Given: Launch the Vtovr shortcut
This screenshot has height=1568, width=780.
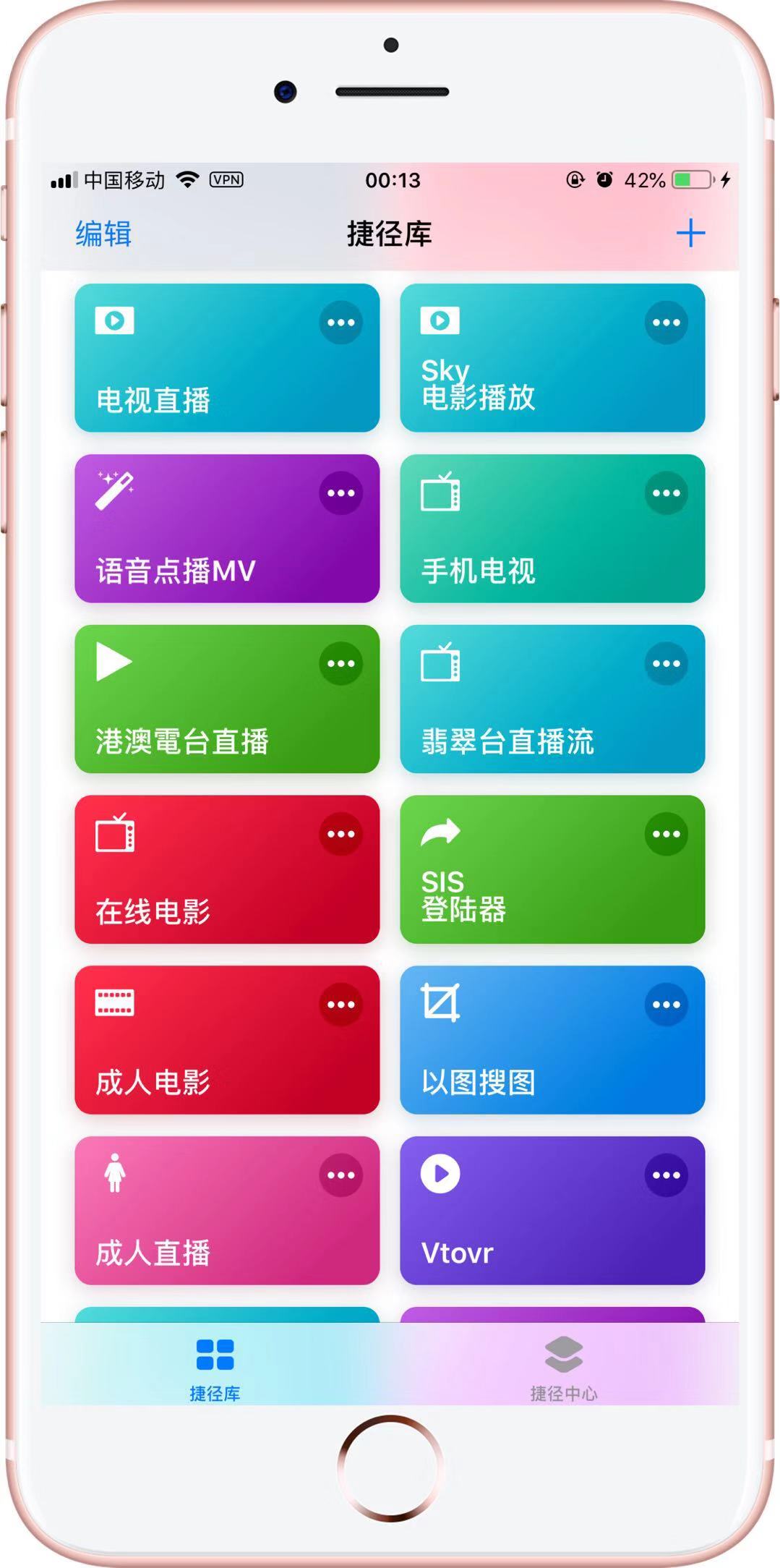Looking at the screenshot, I should click(552, 1211).
